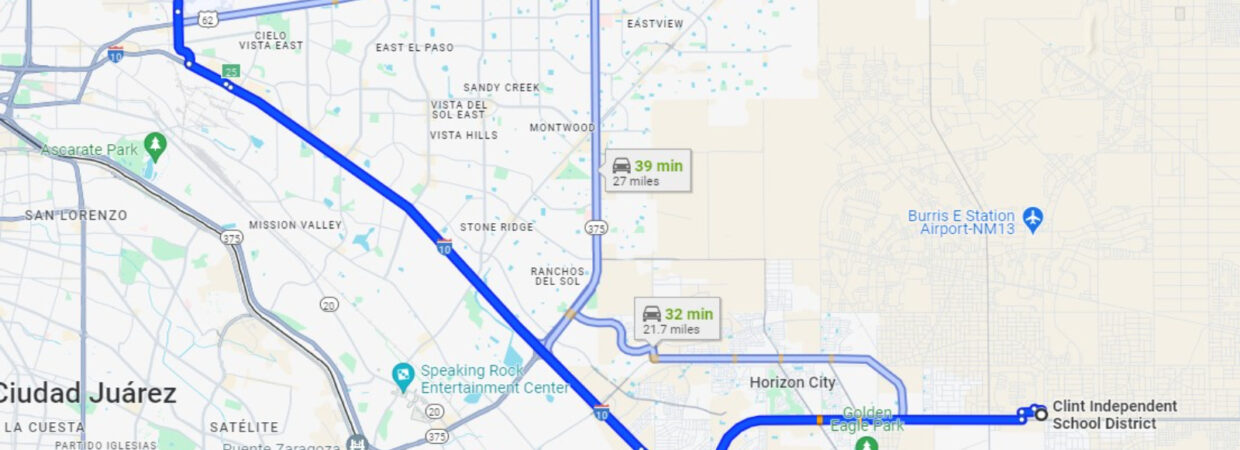Image resolution: width=1240 pixels, height=450 pixels.
Task: Tap Burris E Station Airport marker
Action: [1033, 217]
